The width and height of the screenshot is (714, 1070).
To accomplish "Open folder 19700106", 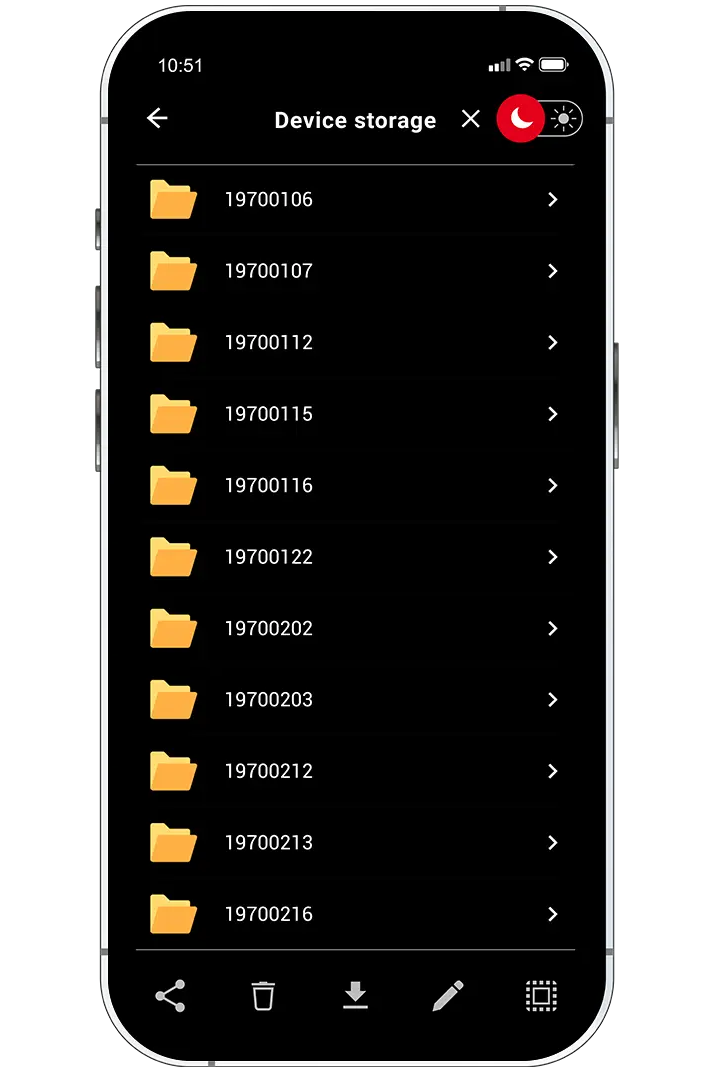I will [355, 200].
